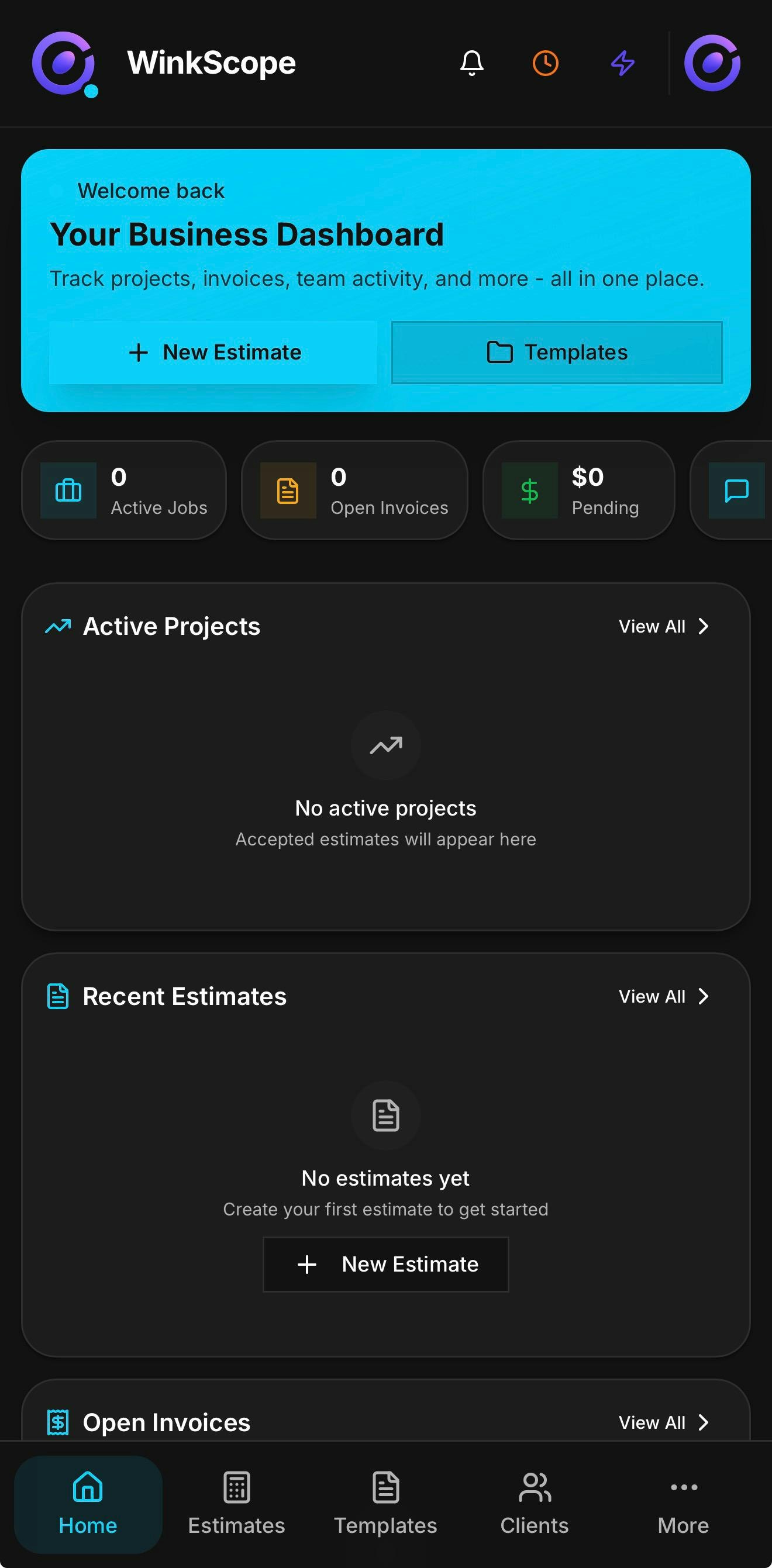The width and height of the screenshot is (772, 1568).
Task: View all Open Invoices
Action: pos(664,1422)
